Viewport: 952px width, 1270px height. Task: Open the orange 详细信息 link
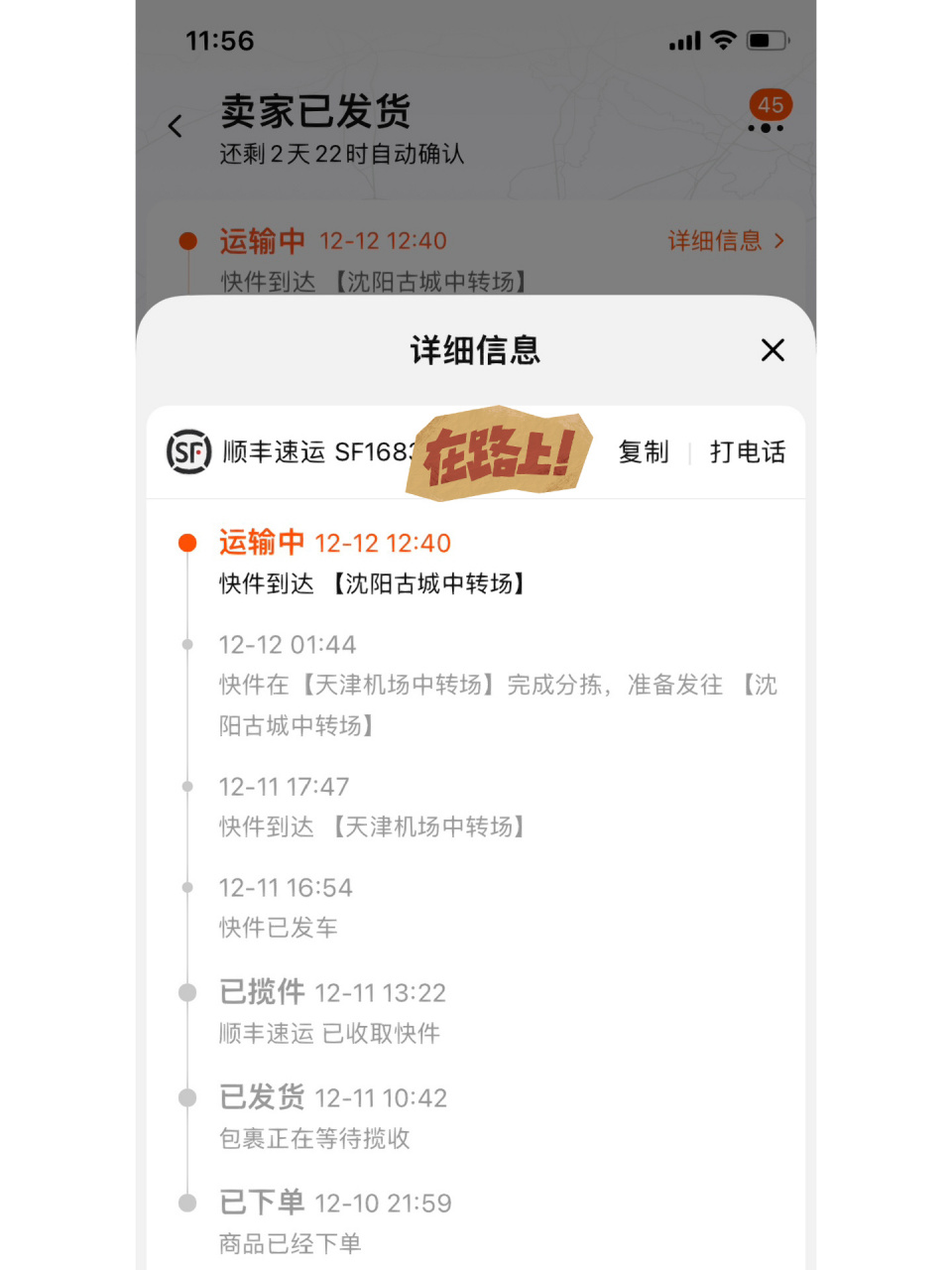coord(726,241)
